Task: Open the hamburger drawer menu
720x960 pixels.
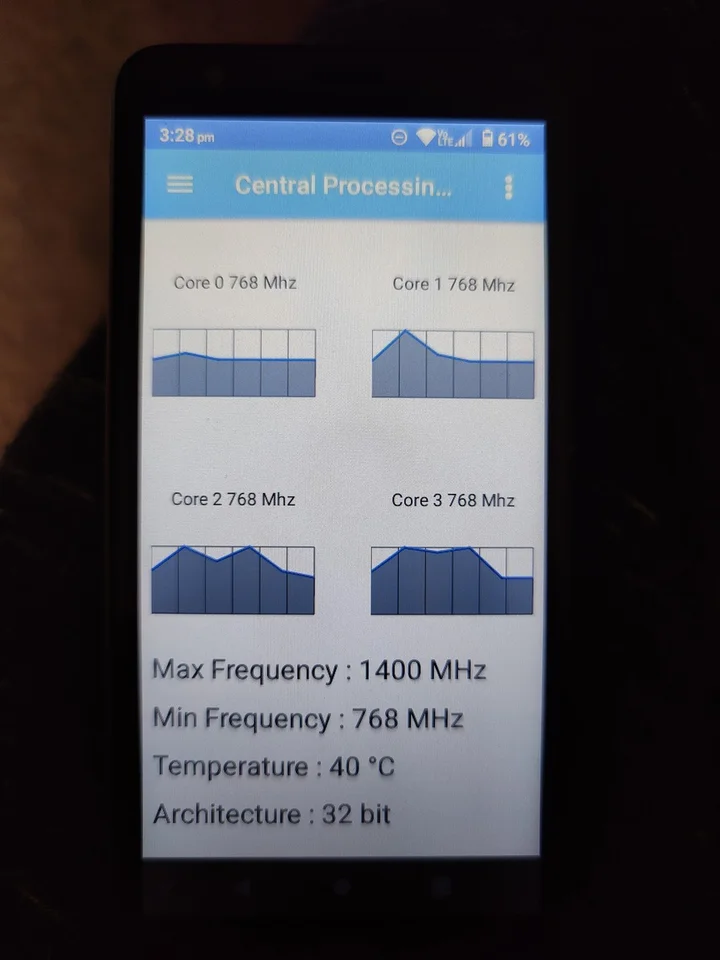Action: pyautogui.click(x=180, y=185)
